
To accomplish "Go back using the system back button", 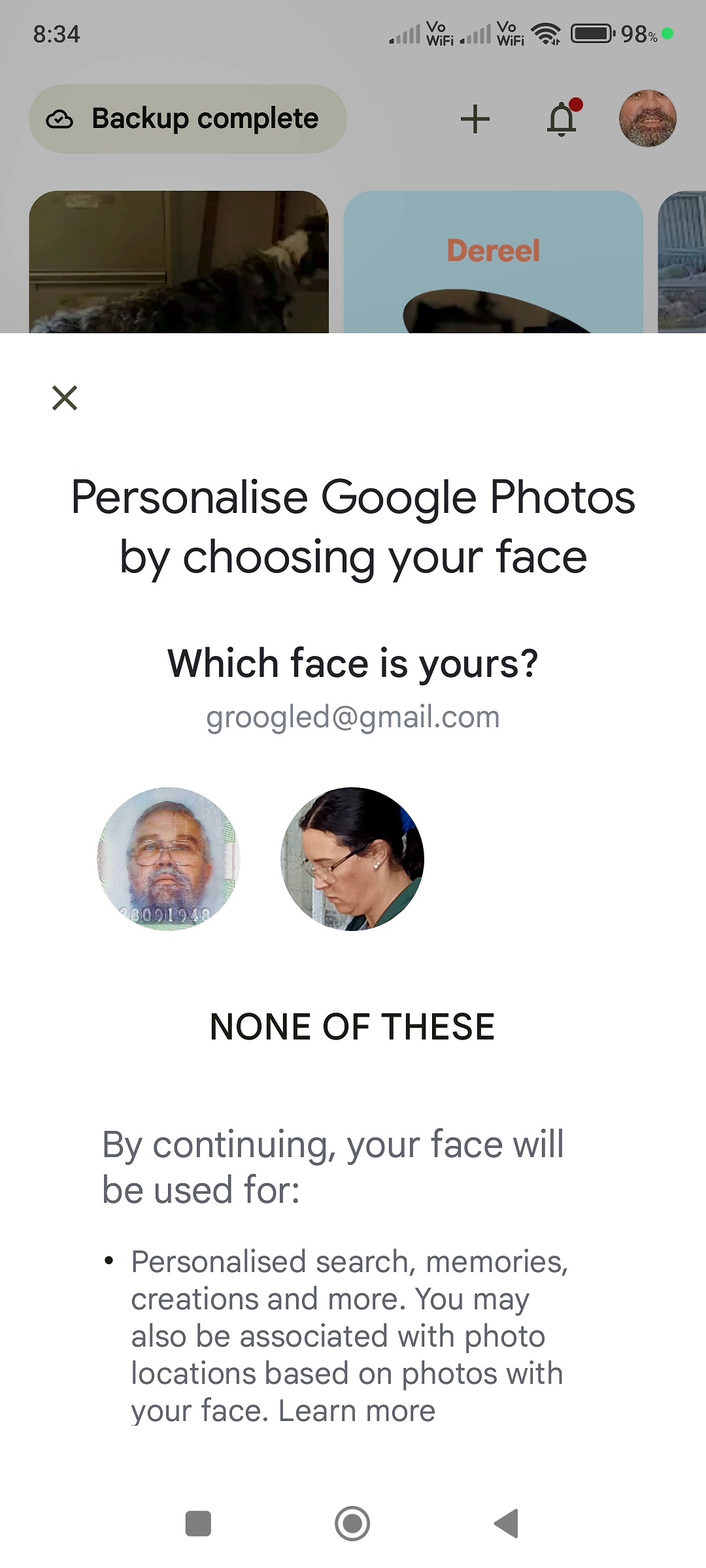I will (x=507, y=1524).
